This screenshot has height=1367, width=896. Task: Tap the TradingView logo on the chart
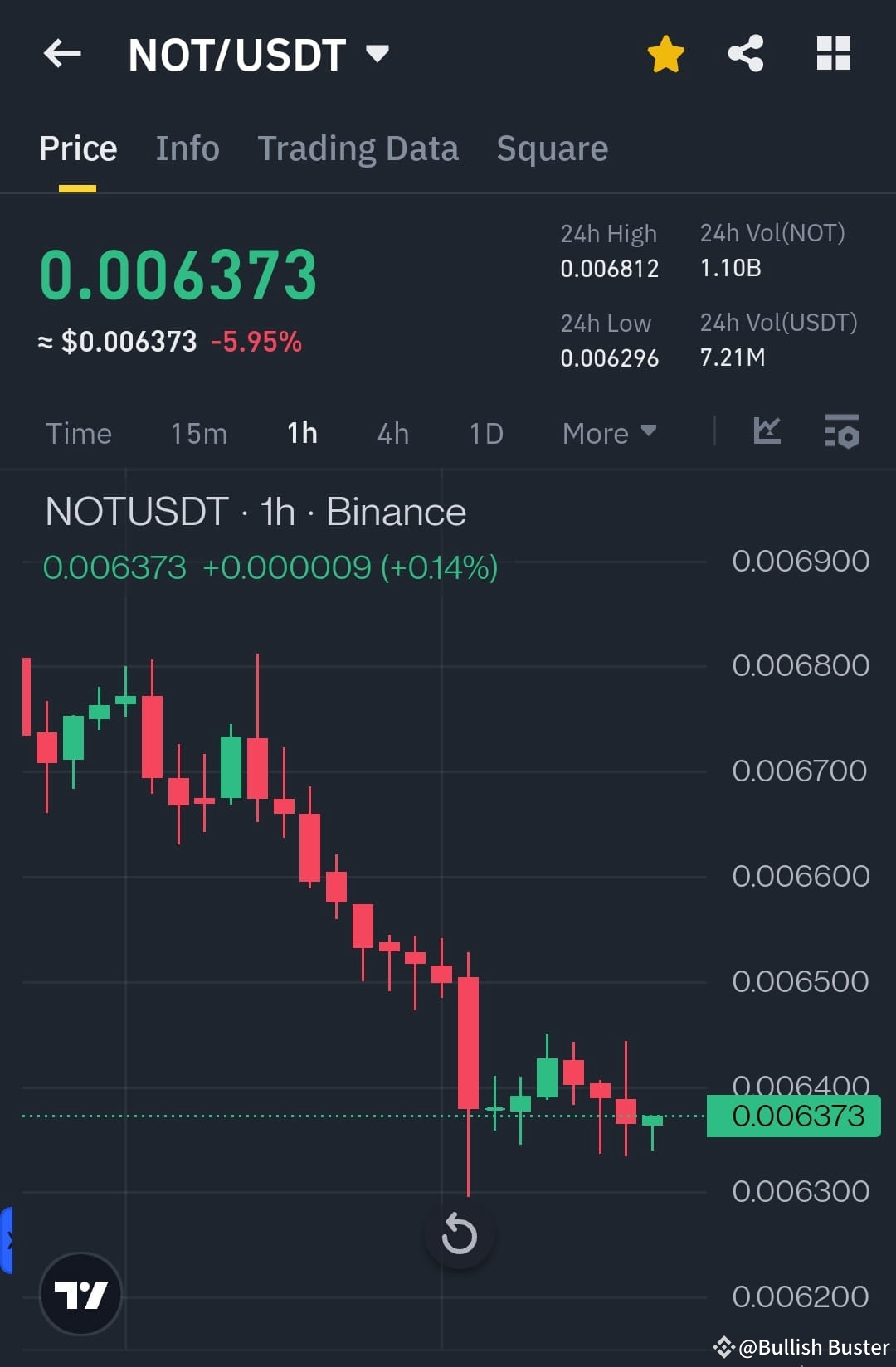click(x=80, y=1294)
